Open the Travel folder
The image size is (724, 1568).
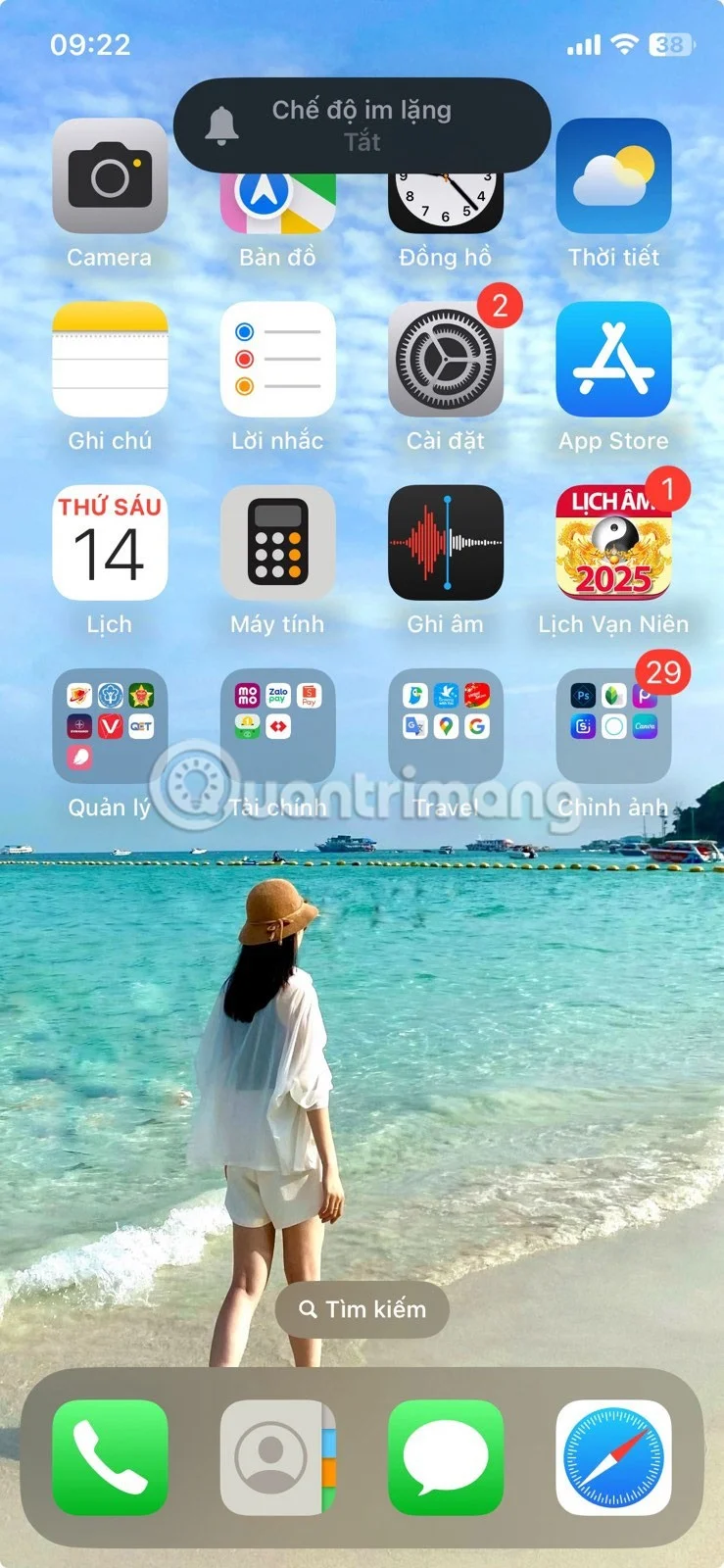click(446, 726)
